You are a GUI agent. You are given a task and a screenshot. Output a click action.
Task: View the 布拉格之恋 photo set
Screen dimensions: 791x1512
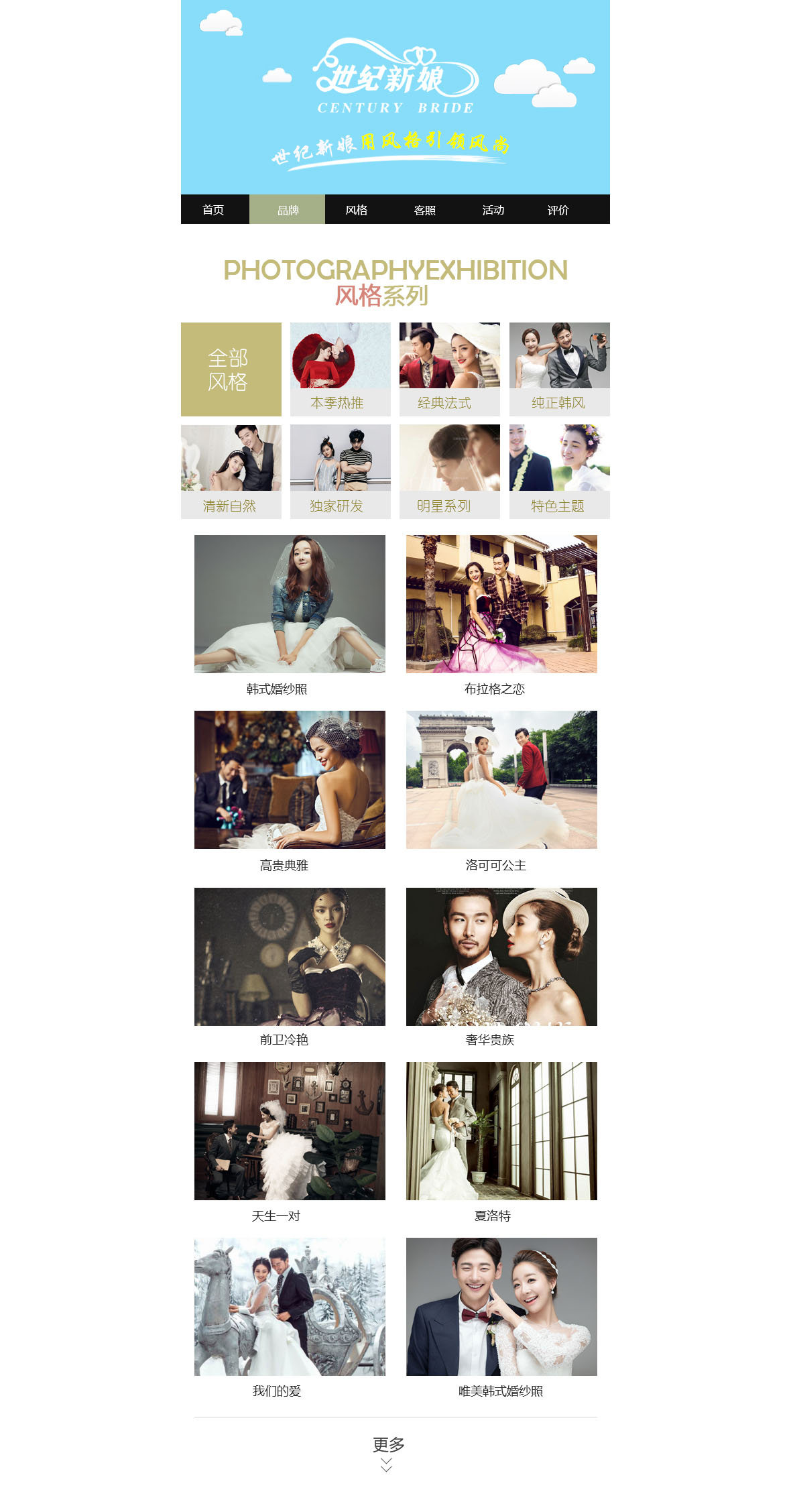(x=501, y=604)
